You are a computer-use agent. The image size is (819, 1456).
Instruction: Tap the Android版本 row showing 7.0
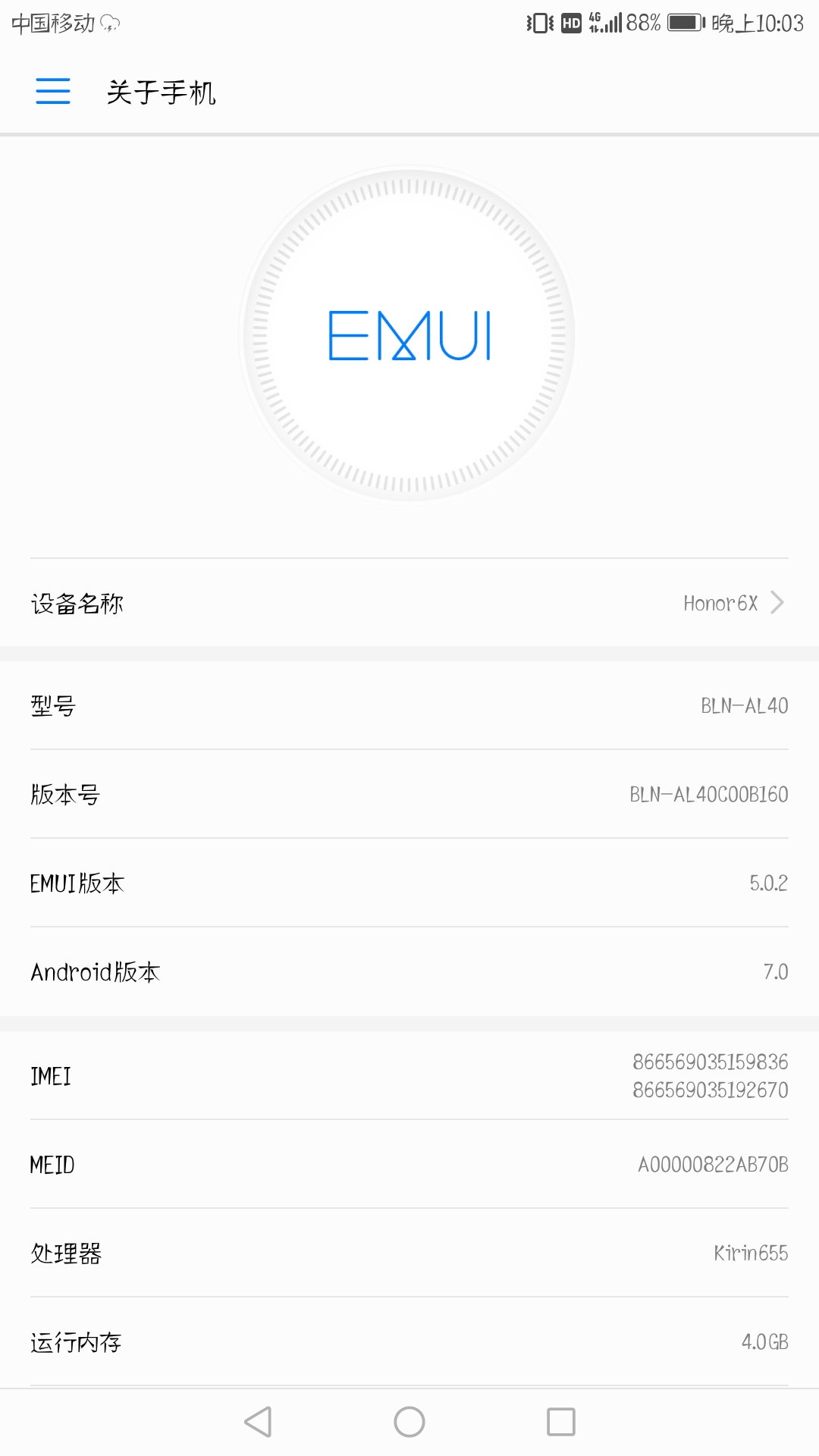(x=409, y=971)
